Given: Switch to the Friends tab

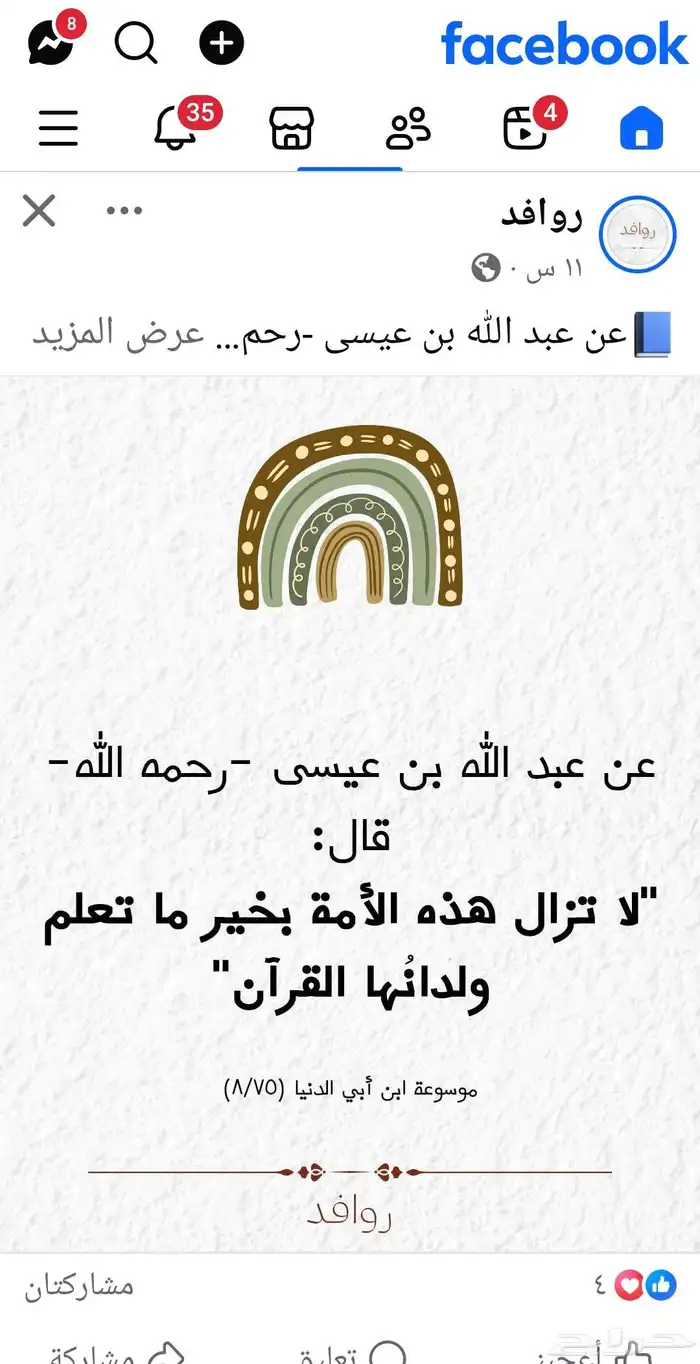Looking at the screenshot, I should (408, 129).
